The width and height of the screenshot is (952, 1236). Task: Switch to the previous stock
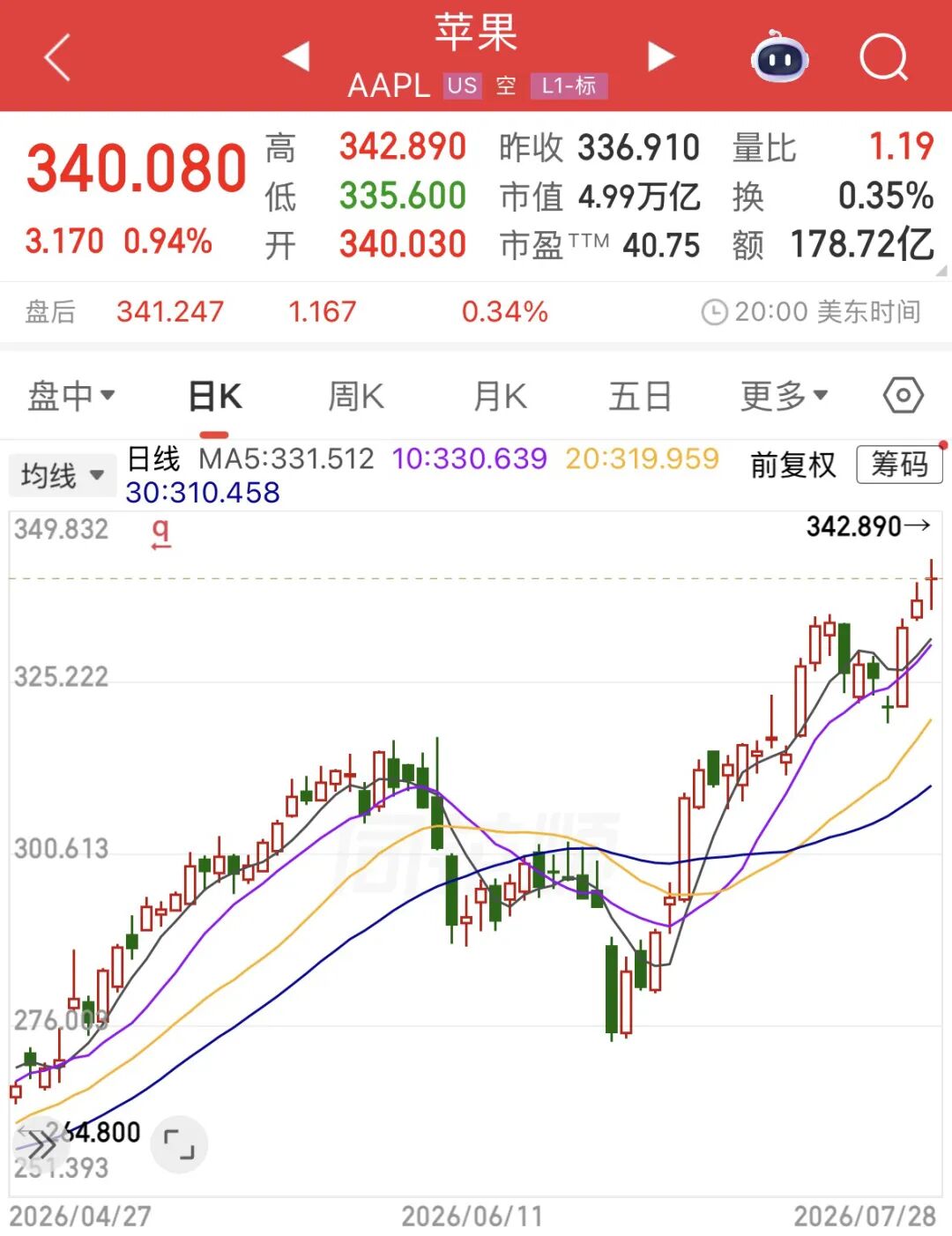pyautogui.click(x=296, y=56)
